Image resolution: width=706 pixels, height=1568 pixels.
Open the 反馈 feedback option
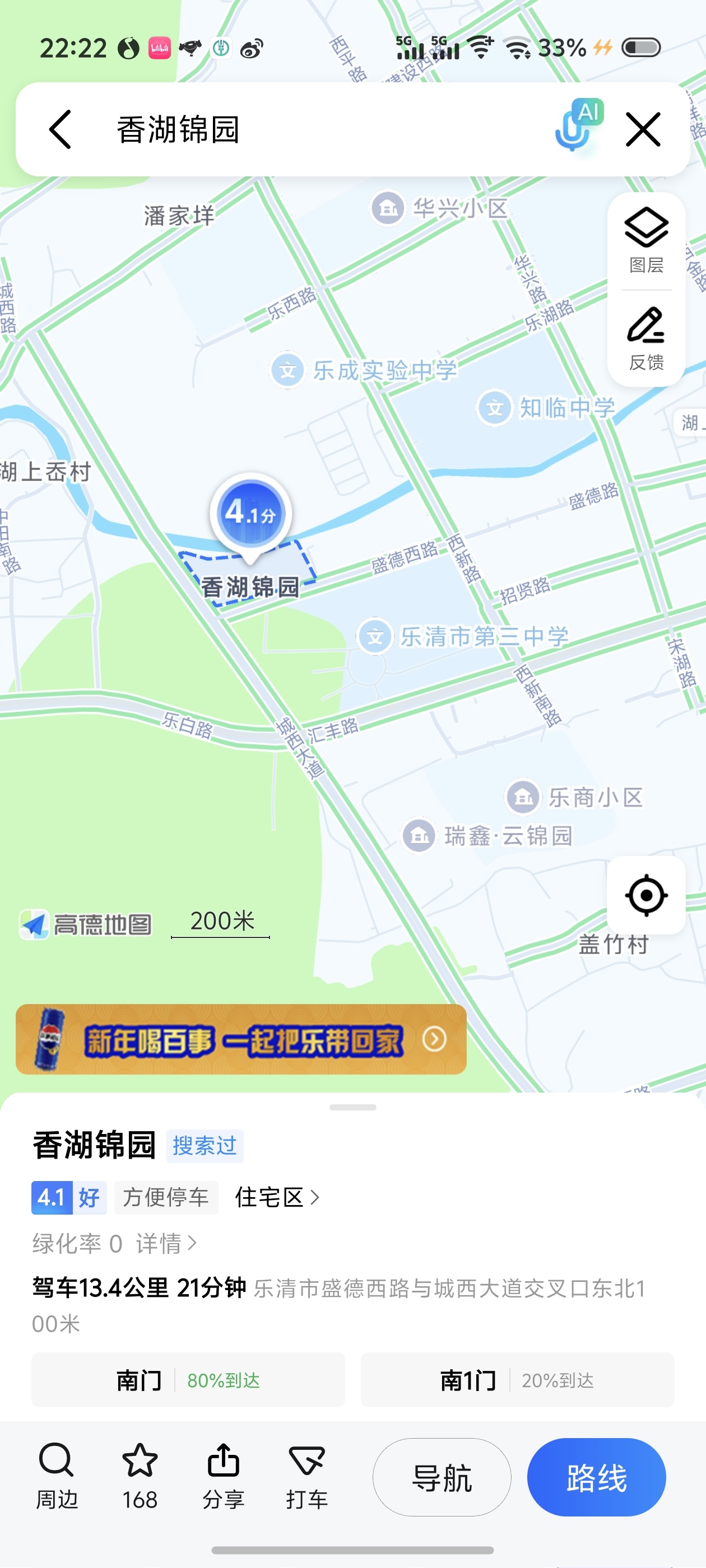(645, 338)
